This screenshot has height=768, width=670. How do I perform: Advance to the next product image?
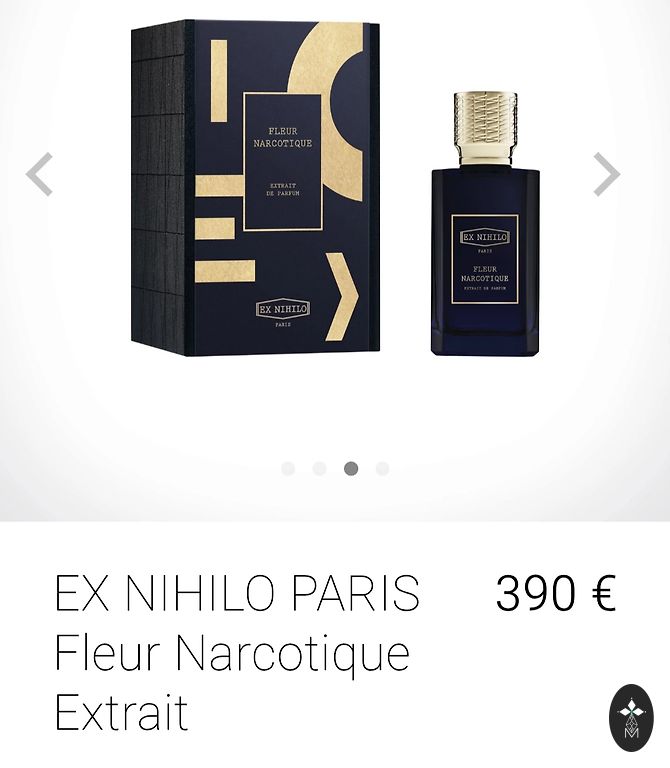pos(606,175)
